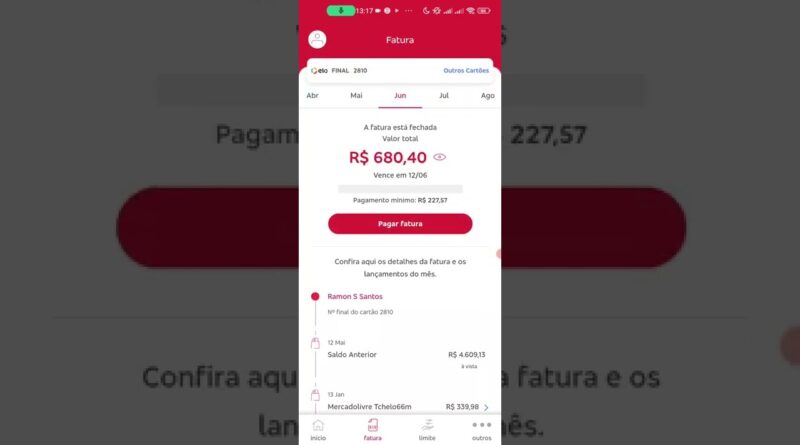Open the fatura bottom tab
800x445 pixels.
click(x=372, y=430)
